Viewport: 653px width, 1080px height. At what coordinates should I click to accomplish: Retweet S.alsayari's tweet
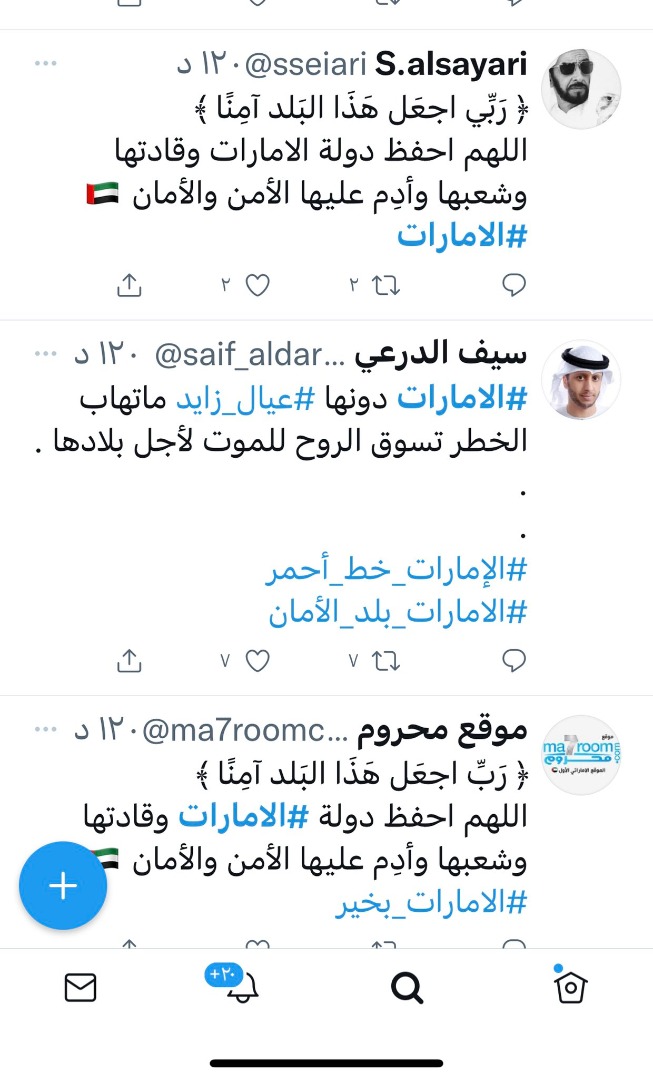point(386,285)
